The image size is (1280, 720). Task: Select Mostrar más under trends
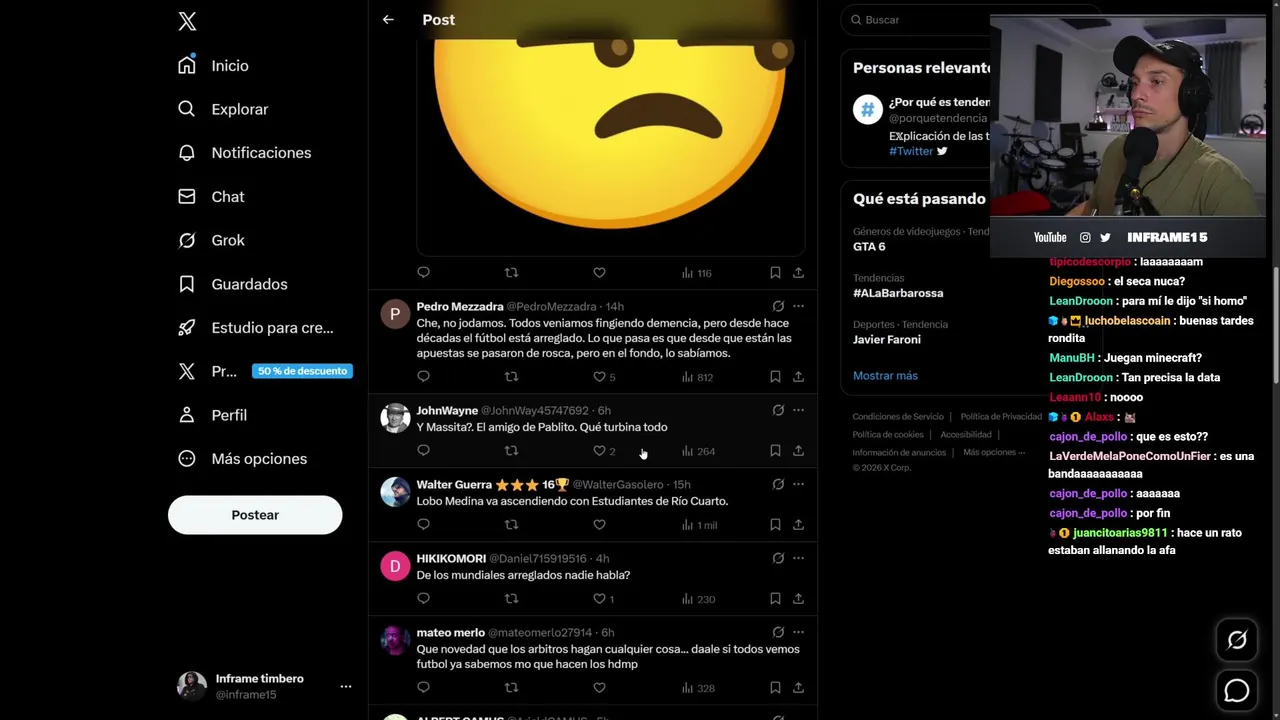885,376
